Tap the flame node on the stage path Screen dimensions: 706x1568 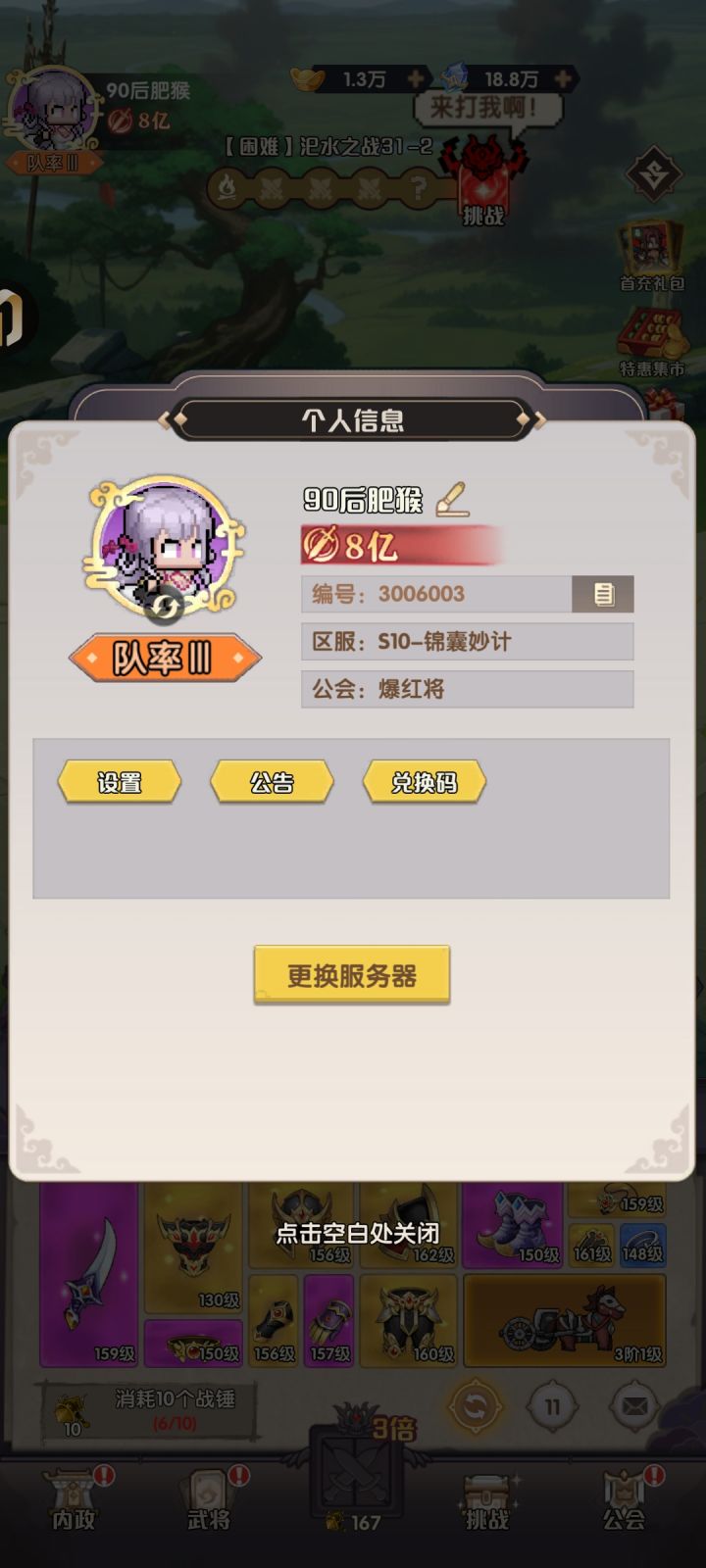(228, 188)
